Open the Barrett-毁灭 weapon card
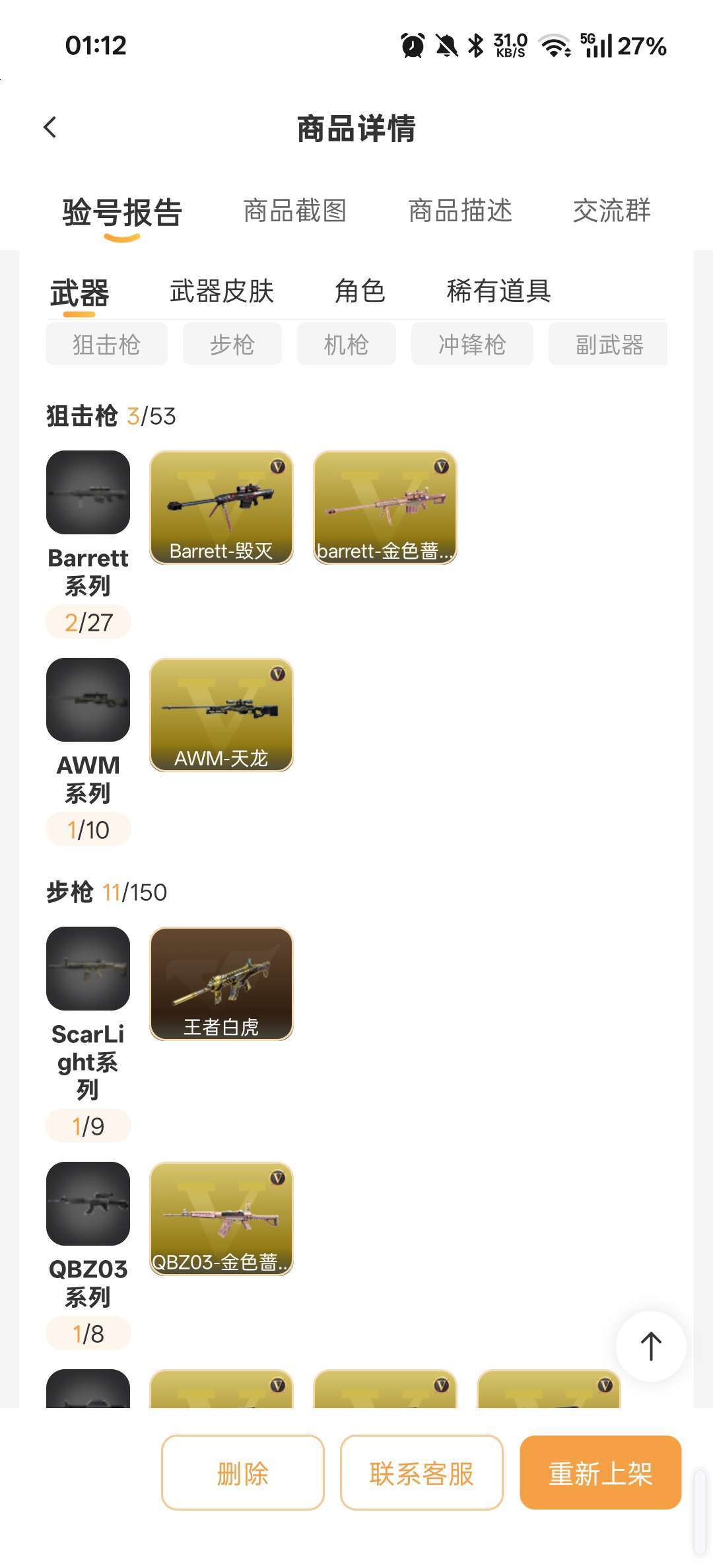713x1568 pixels. [221, 507]
